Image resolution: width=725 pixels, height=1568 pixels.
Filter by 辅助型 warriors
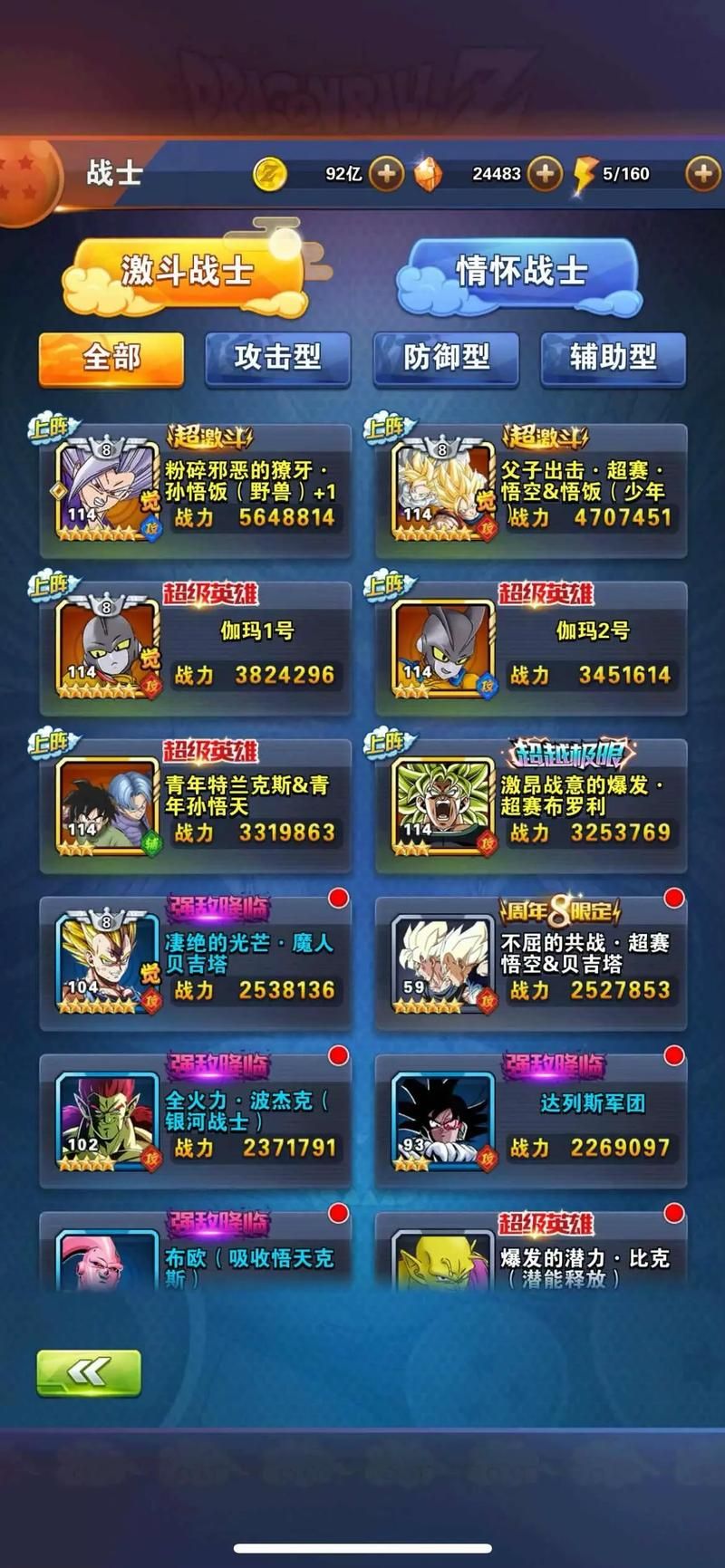click(x=613, y=357)
